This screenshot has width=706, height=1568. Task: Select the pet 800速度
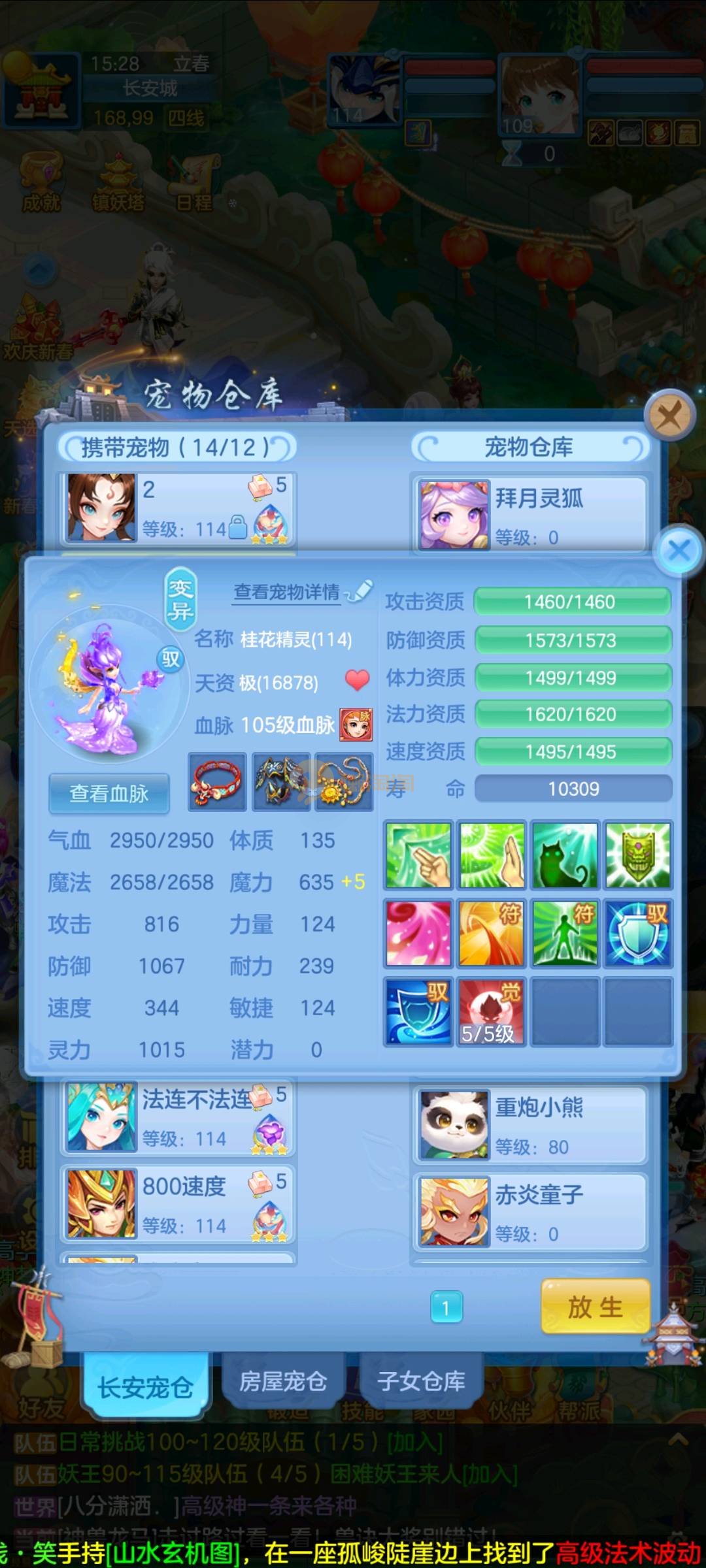click(178, 1204)
